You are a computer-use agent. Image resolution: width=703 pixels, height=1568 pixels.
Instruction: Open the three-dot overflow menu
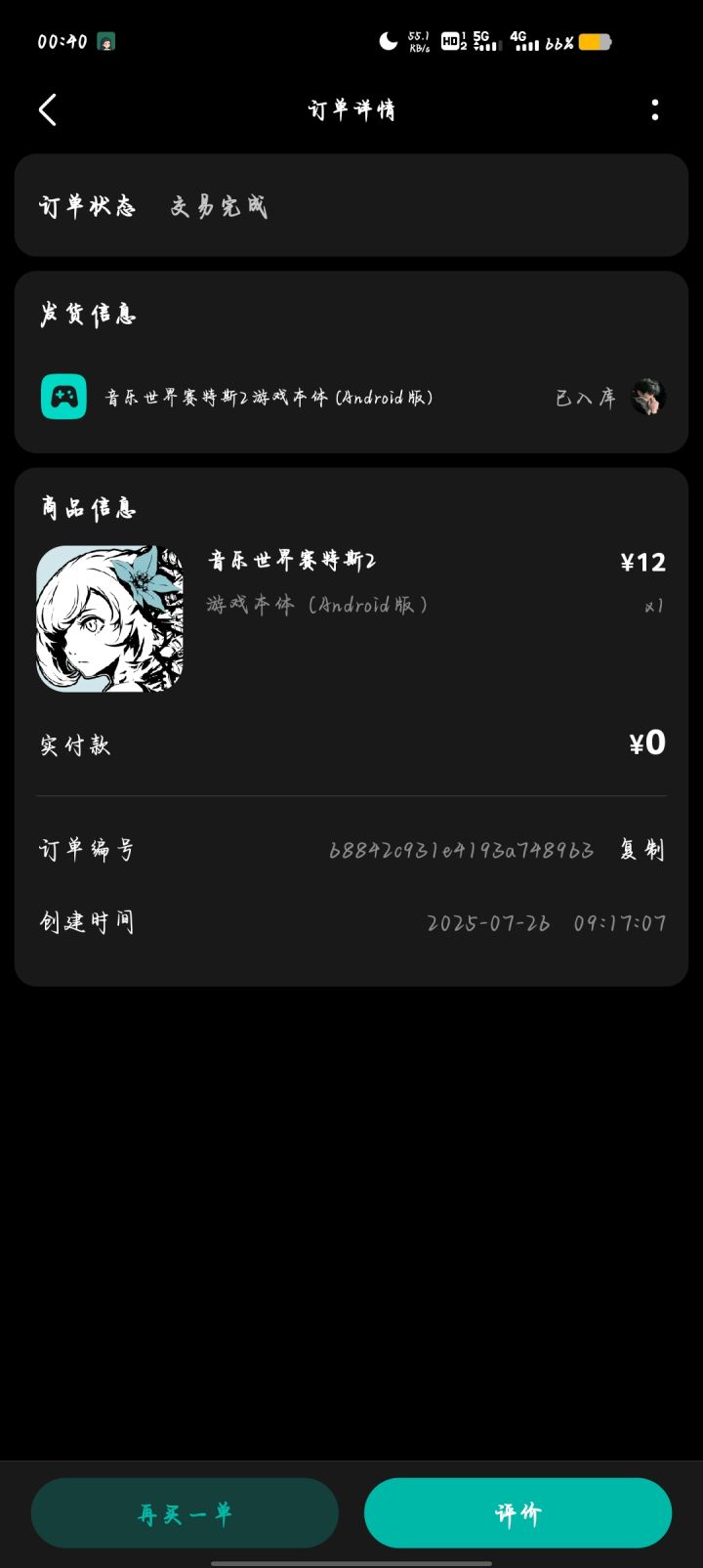(x=654, y=110)
